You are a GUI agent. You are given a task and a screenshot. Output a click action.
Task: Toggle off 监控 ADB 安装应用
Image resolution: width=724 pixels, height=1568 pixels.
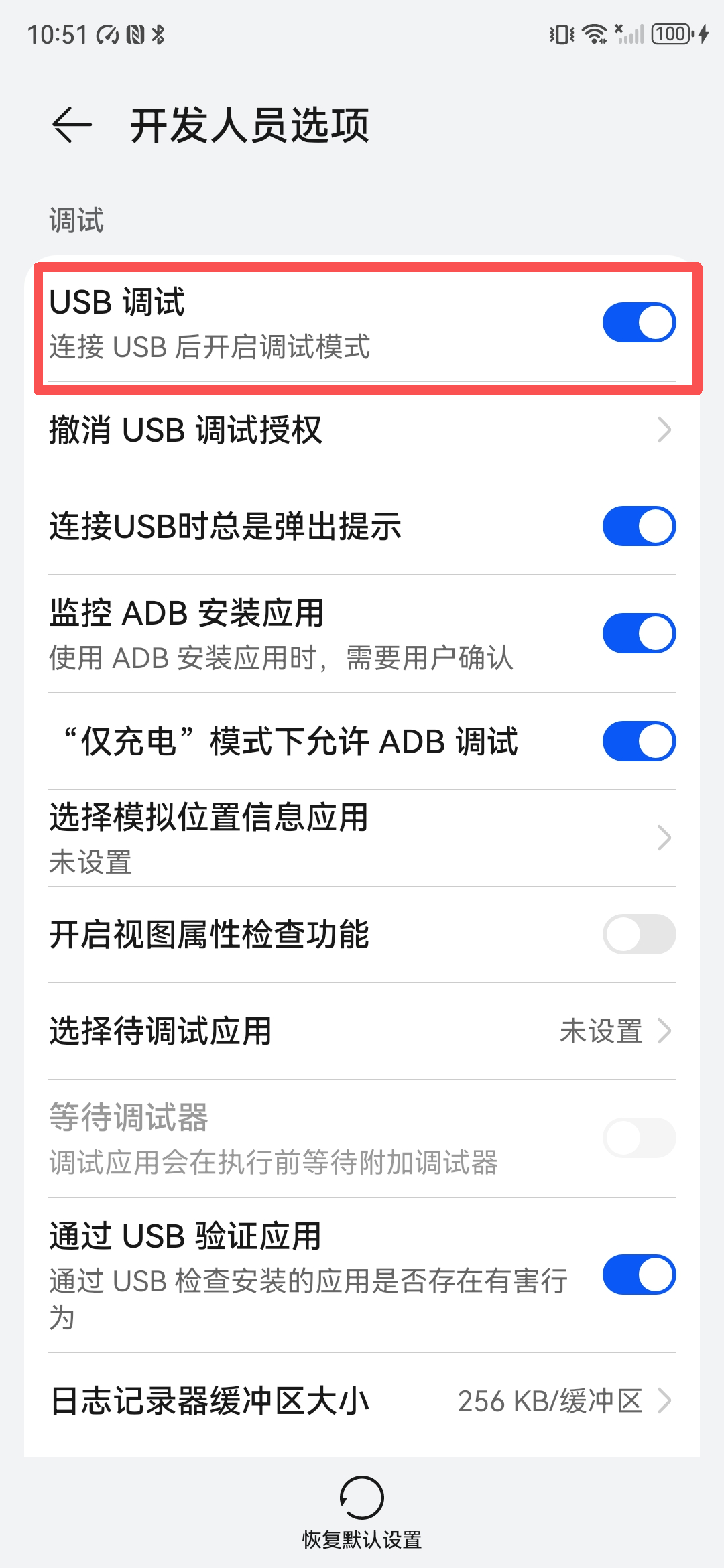638,633
